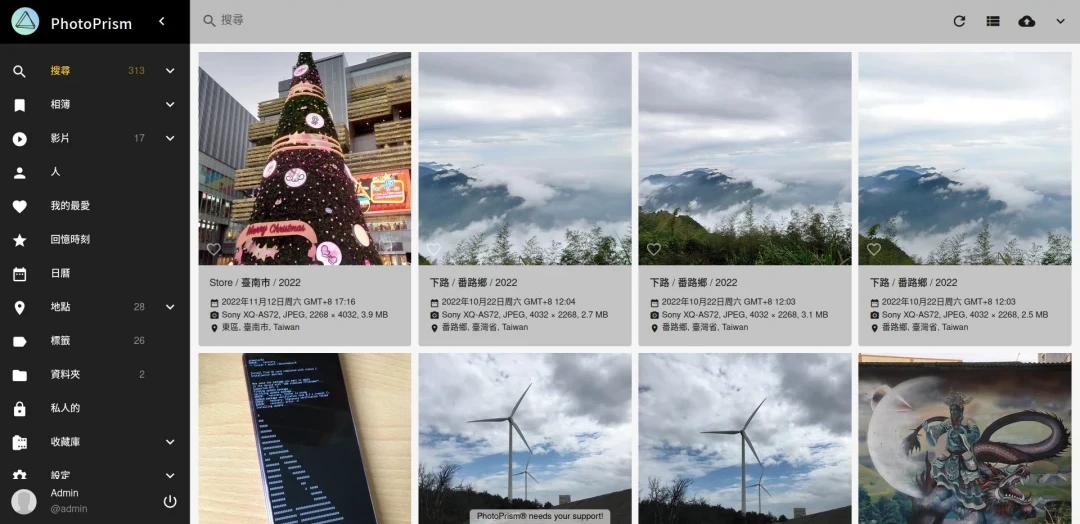This screenshot has width=1080, height=524.
Task: Expand the search filter chevron in toolbar
Action: pos(1061,21)
